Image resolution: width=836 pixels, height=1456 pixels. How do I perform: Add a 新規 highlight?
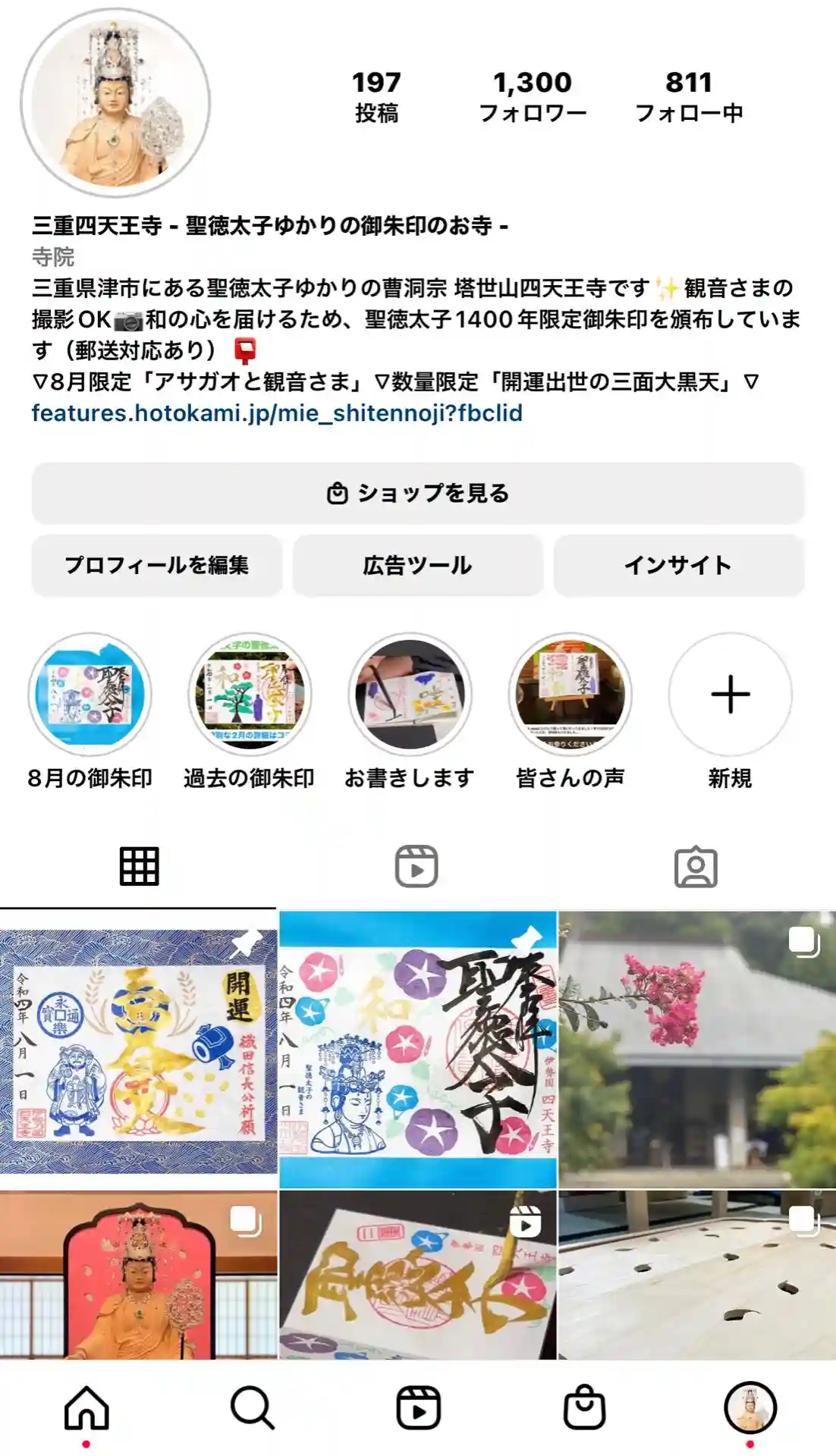pos(730,695)
